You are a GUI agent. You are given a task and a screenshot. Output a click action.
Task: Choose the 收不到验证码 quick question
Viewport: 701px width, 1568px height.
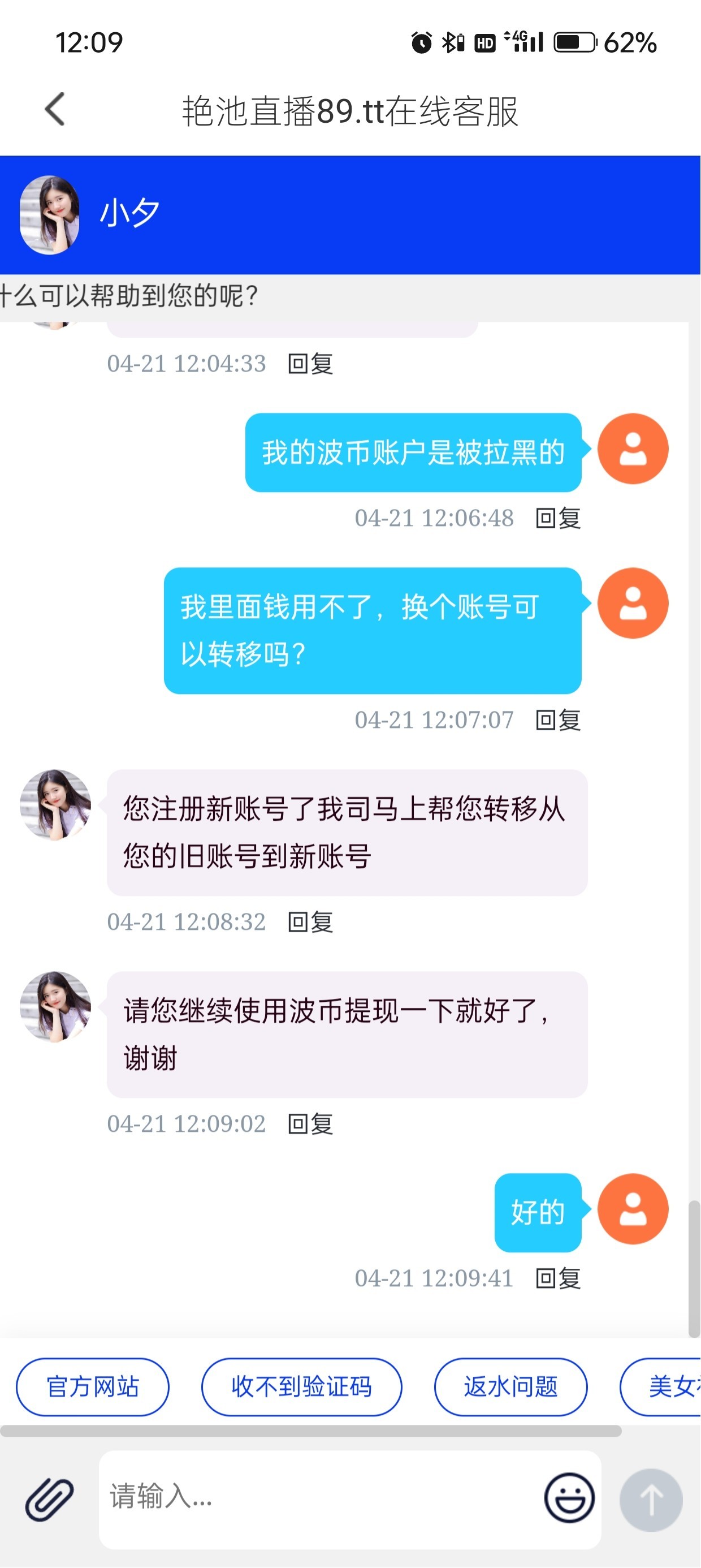coord(301,1387)
